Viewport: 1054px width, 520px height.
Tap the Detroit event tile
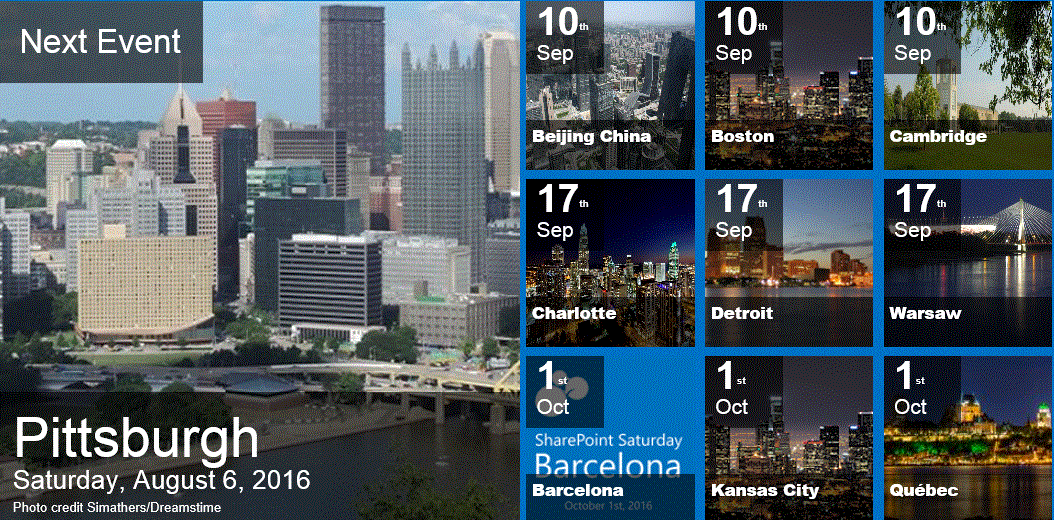click(789, 262)
